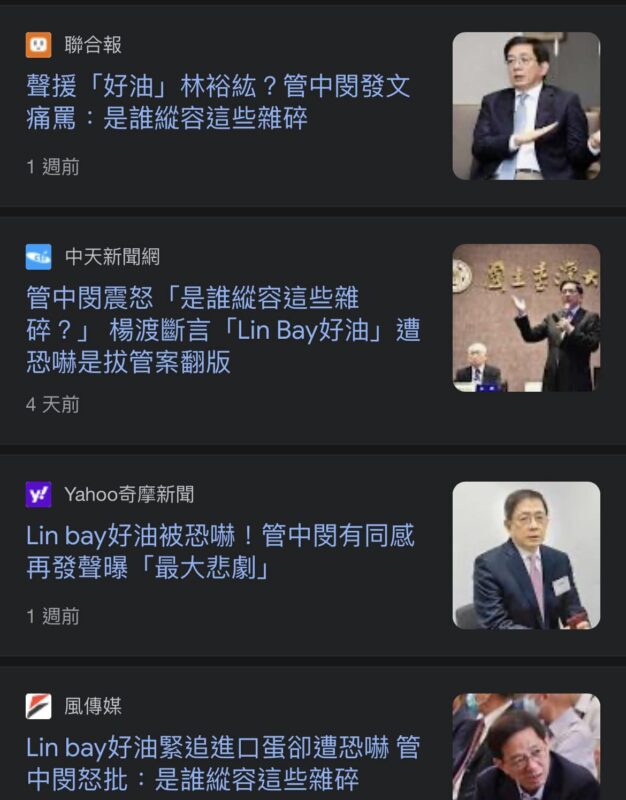Open the 聯合報 article about 林裕紘
Viewport: 626px width, 800px height.
218,102
